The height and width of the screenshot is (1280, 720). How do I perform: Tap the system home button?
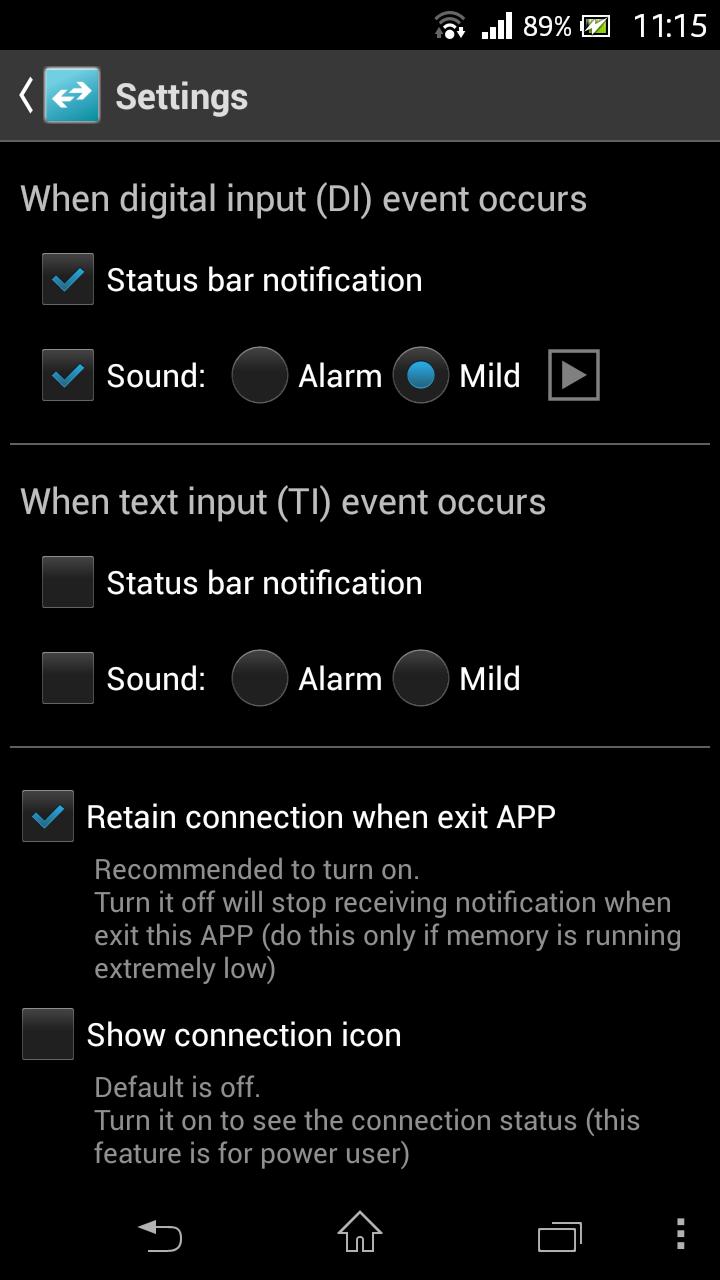click(x=360, y=1234)
